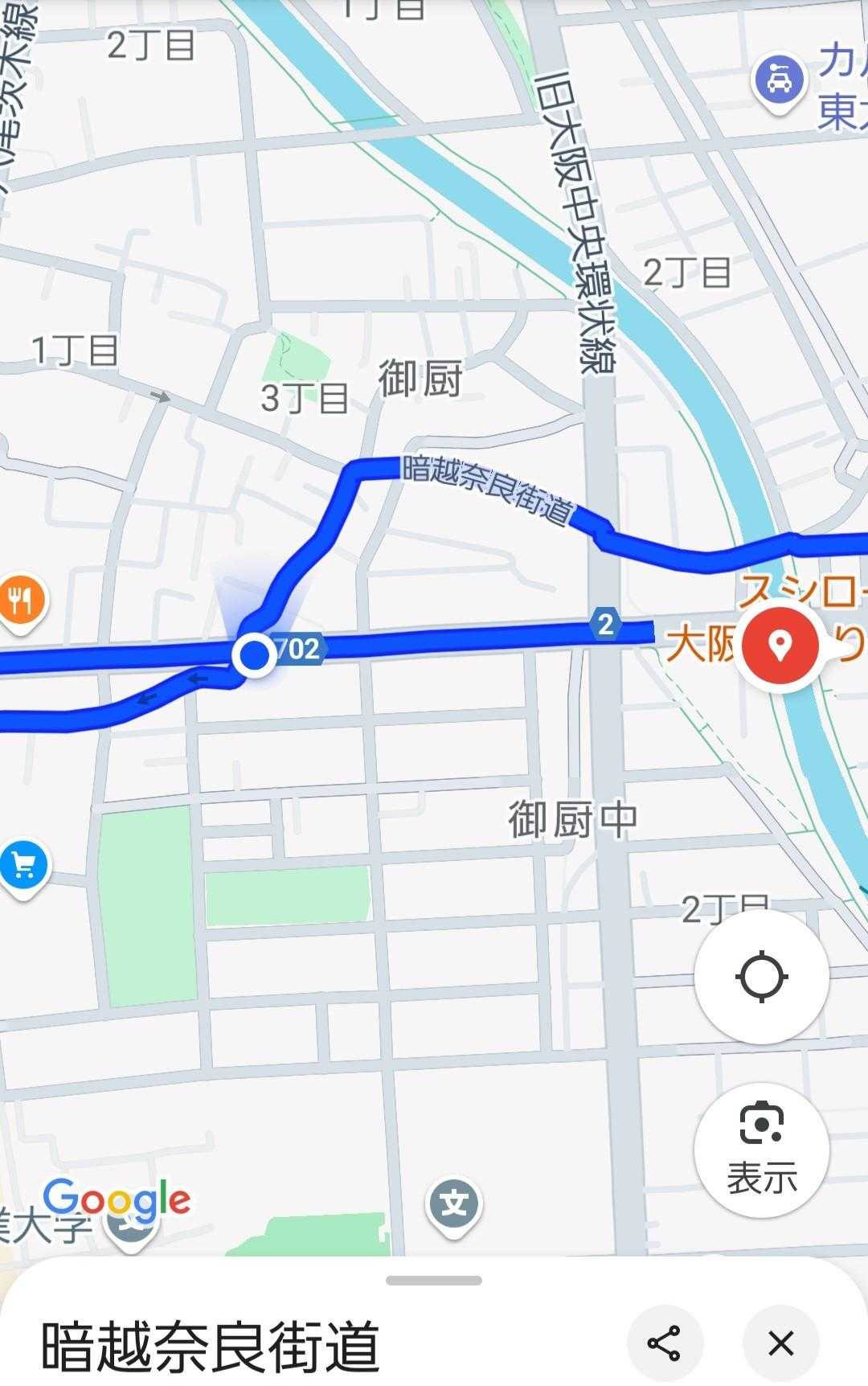Open the 表示 Lens camera button
This screenshot has width=868, height=1386.
pyautogui.click(x=761, y=1150)
